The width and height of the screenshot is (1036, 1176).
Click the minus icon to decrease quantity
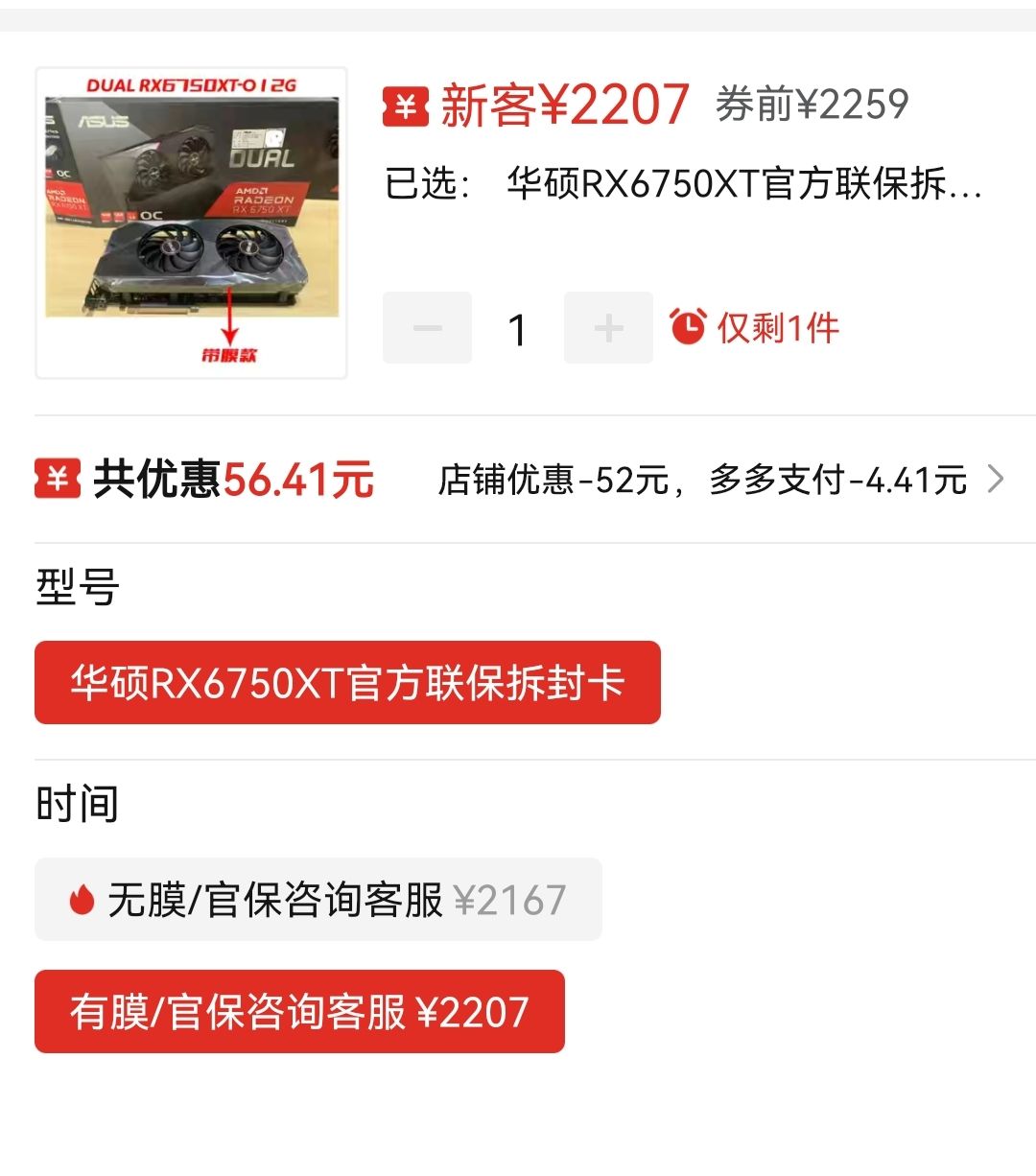pos(427,327)
